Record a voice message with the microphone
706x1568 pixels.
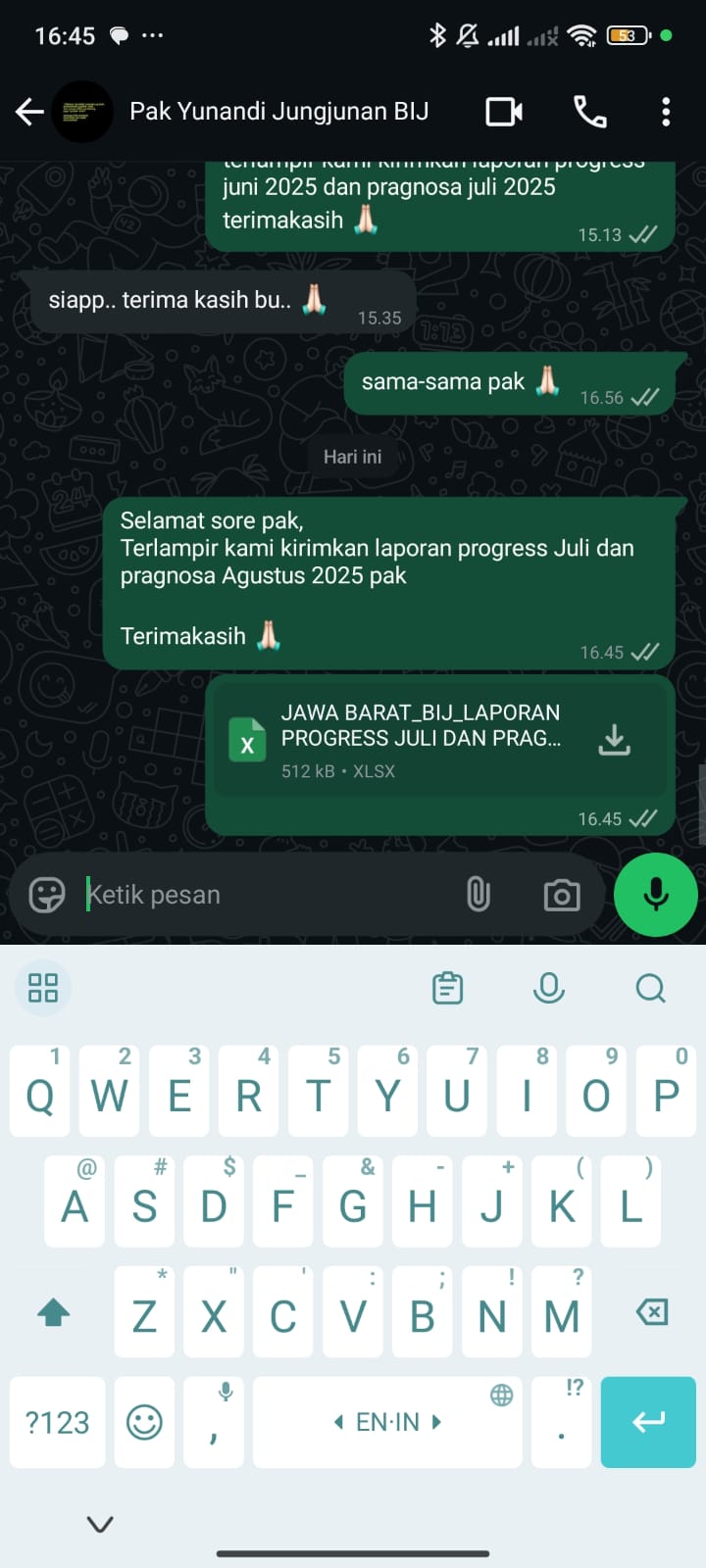(x=655, y=895)
